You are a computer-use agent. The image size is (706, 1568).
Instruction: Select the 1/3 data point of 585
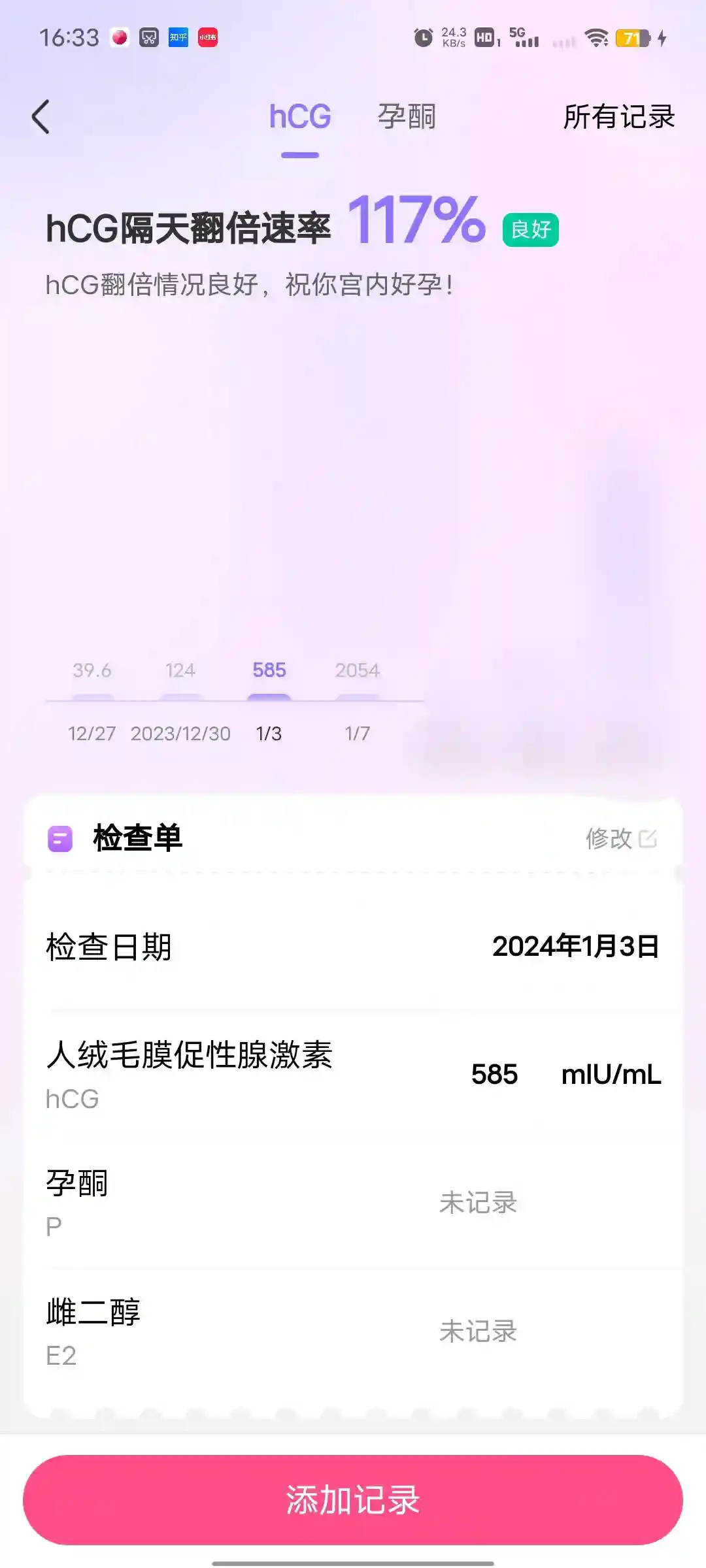tap(269, 699)
